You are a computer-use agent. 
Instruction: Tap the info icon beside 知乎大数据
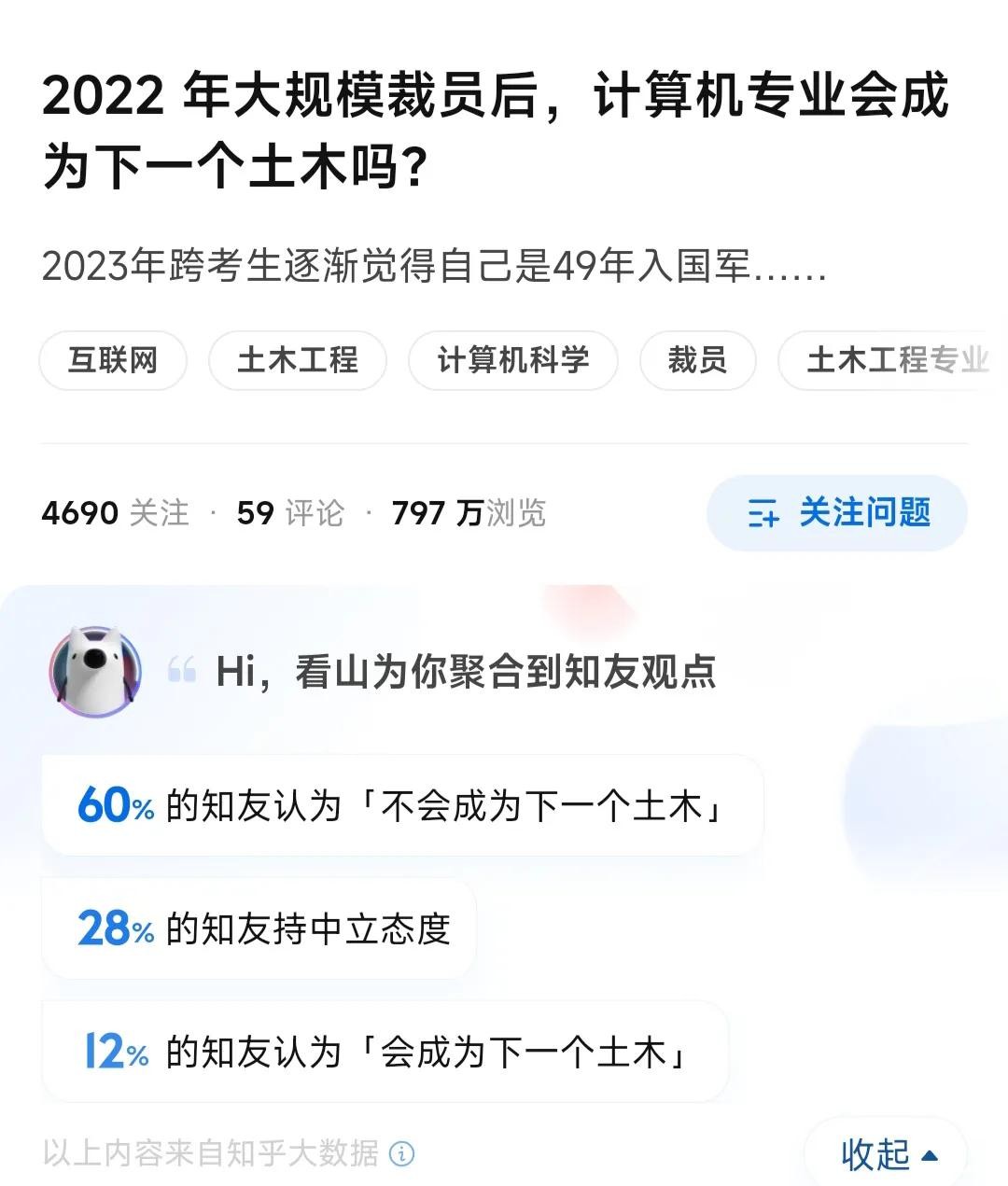pyautogui.click(x=401, y=1154)
